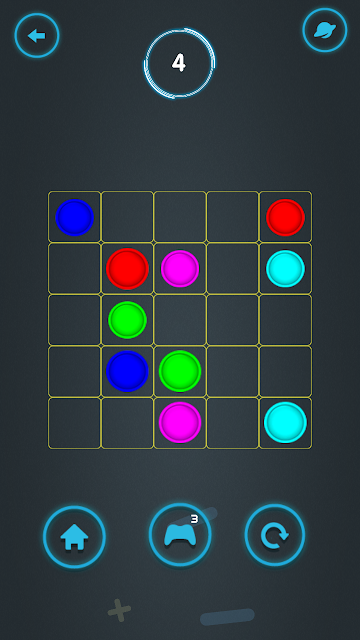Select the red dot beside the magenta dot
This screenshot has height=640, width=360.
pyautogui.click(x=127, y=269)
